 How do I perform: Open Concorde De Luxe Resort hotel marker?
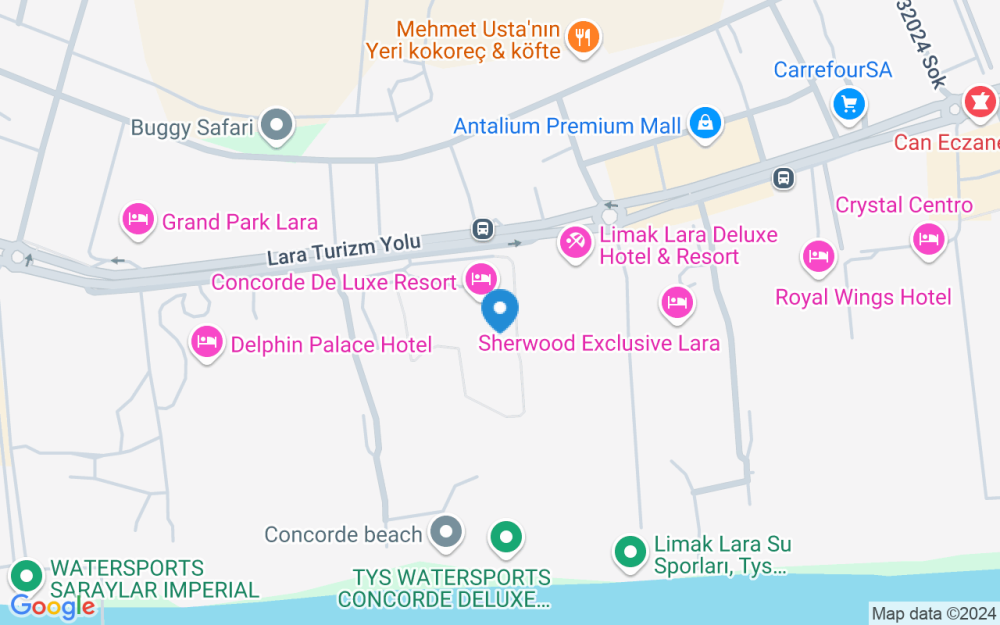481,278
